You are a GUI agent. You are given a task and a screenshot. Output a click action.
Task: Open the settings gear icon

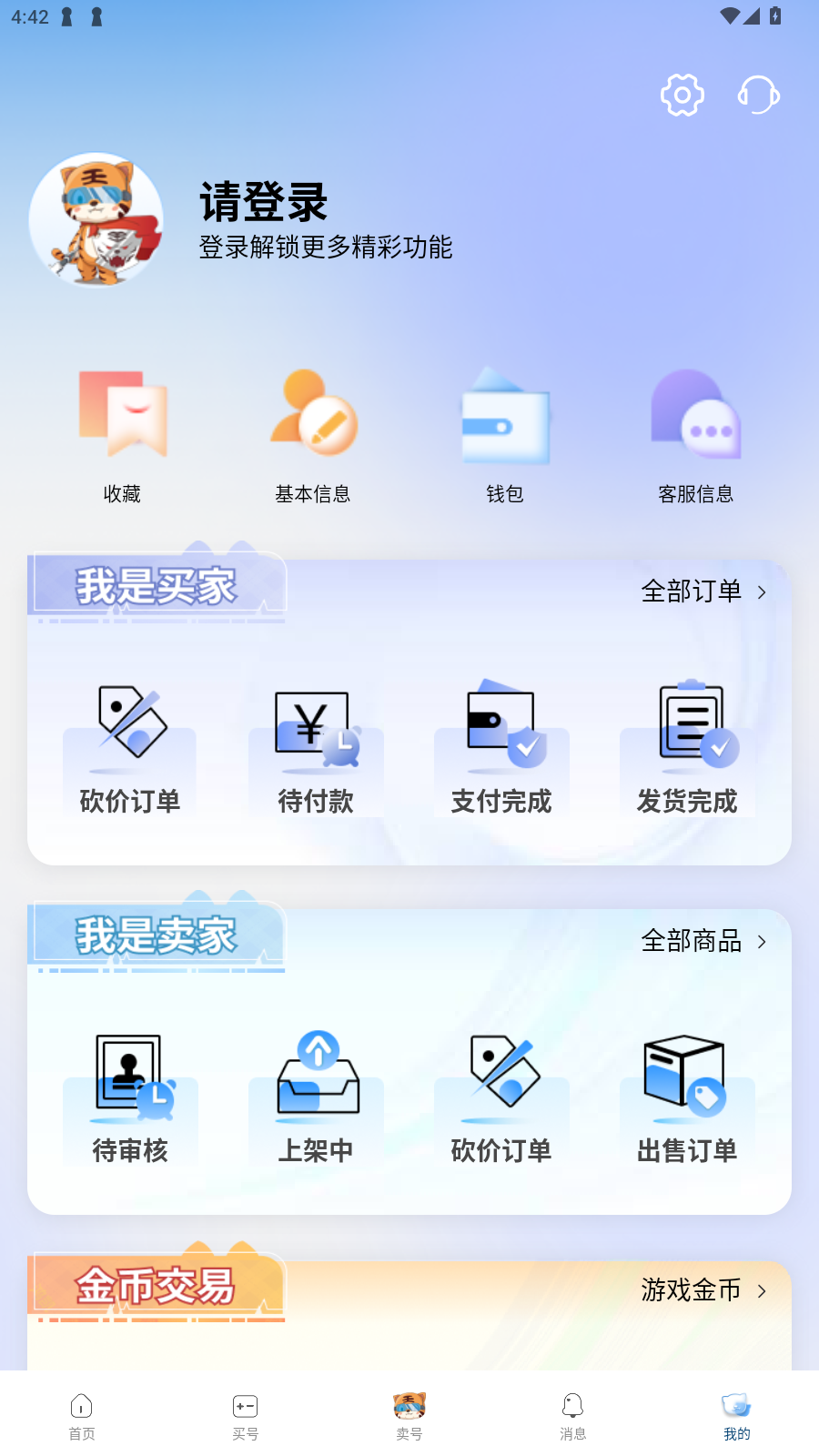(x=682, y=95)
